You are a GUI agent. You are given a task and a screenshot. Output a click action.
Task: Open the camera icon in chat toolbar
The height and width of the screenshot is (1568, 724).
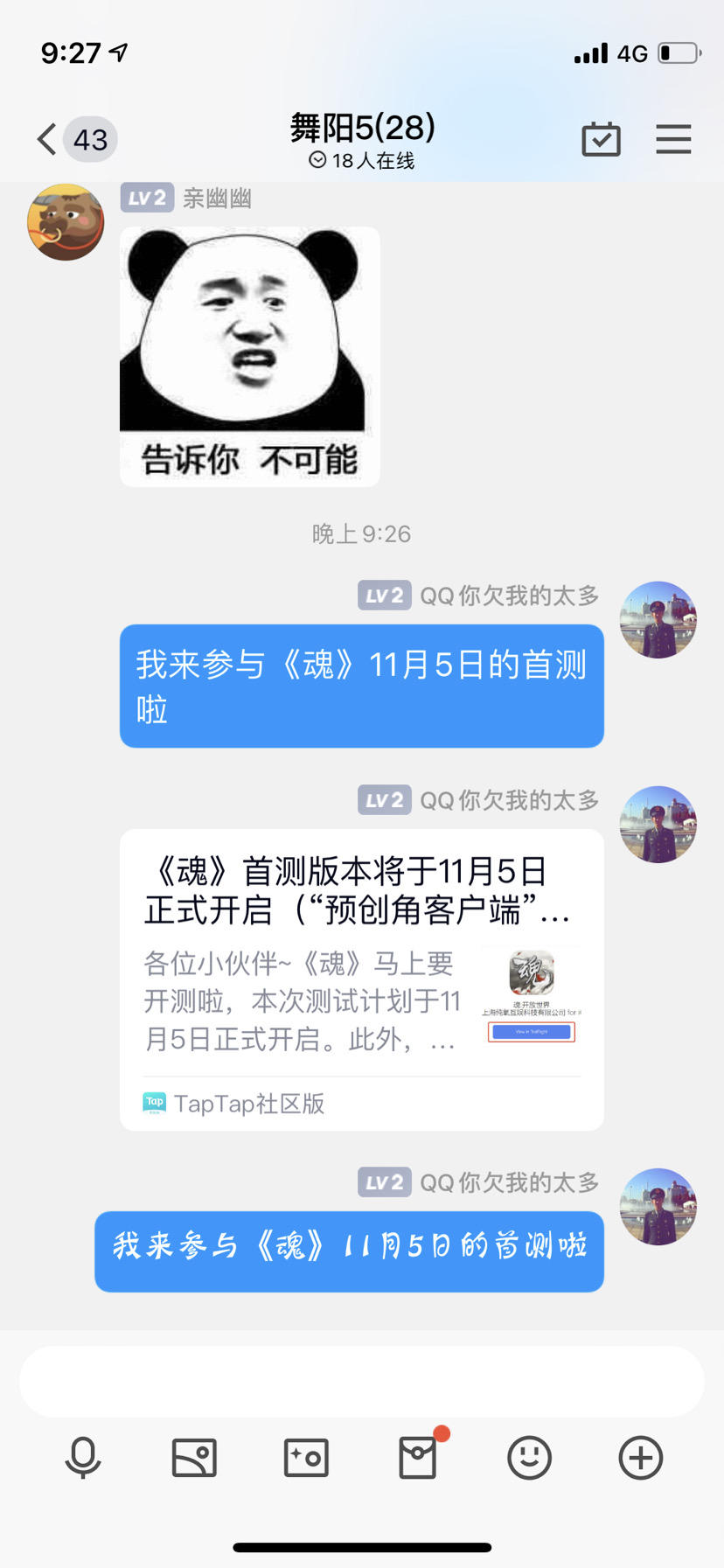[x=305, y=1457]
